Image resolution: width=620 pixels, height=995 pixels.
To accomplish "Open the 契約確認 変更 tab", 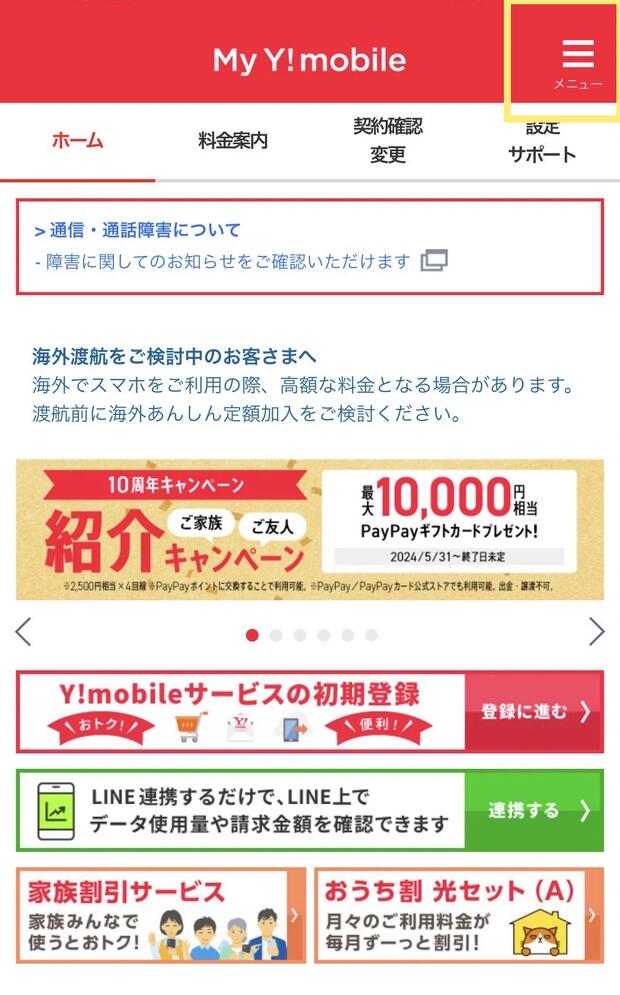I will tap(387, 140).
